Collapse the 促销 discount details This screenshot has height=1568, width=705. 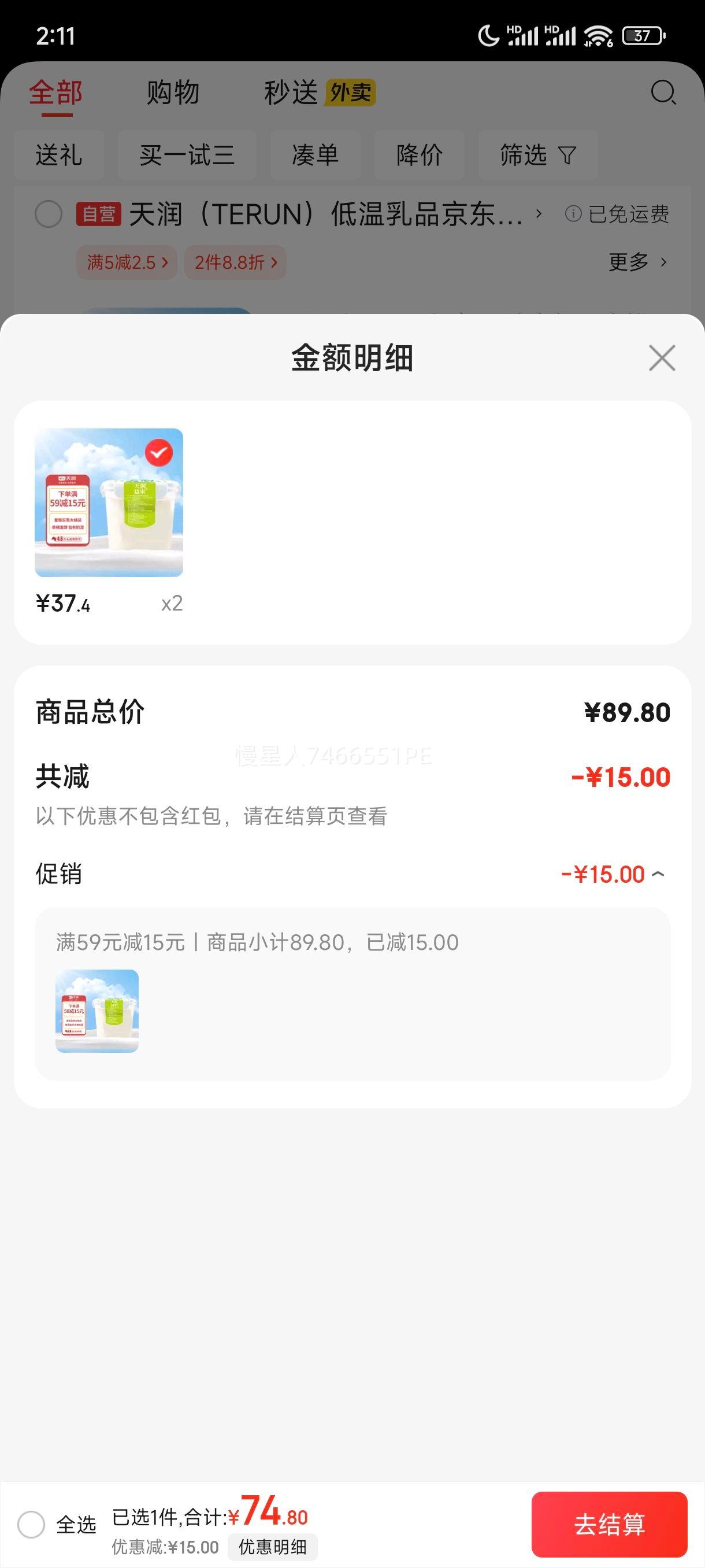click(x=659, y=874)
